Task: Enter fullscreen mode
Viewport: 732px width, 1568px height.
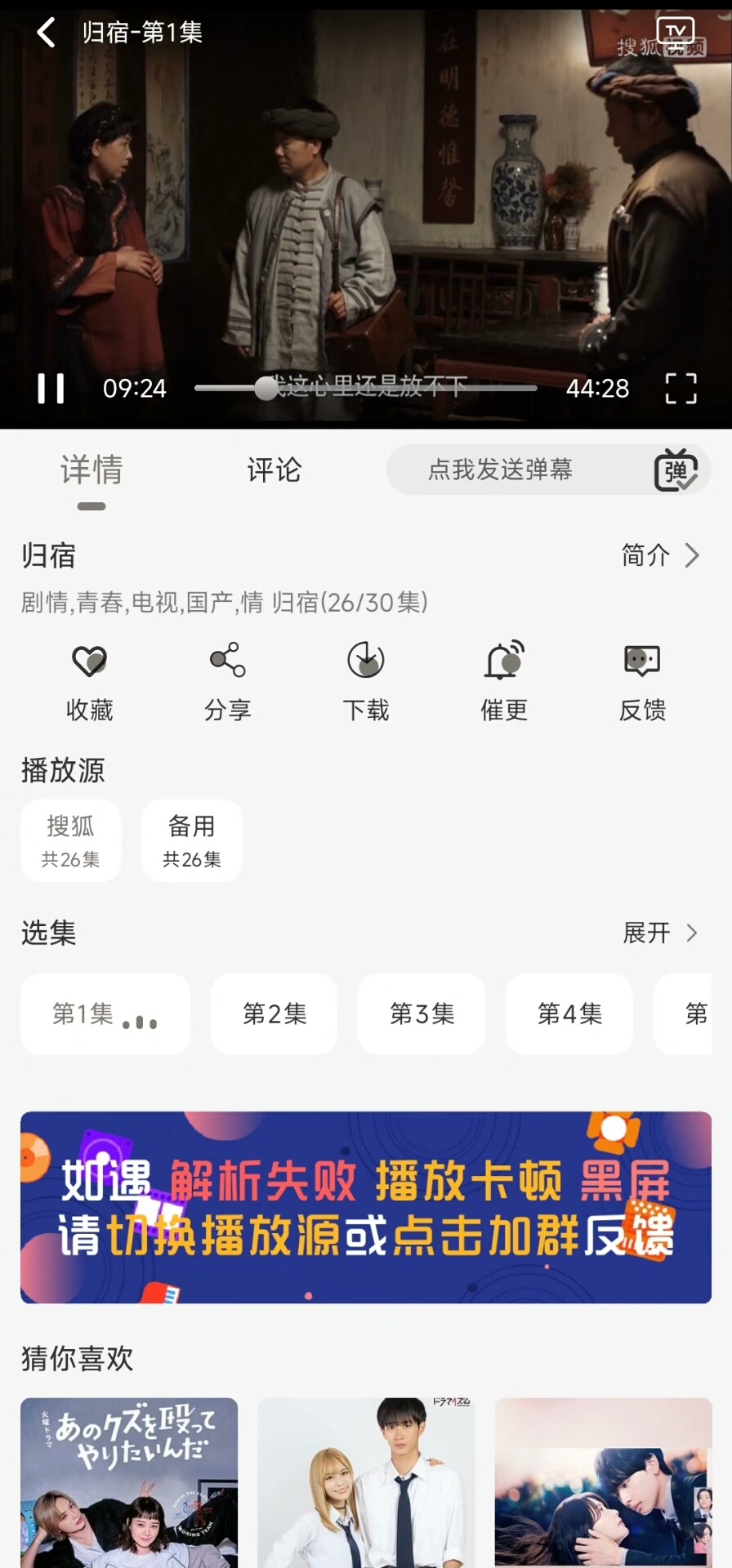Action: pos(681,389)
